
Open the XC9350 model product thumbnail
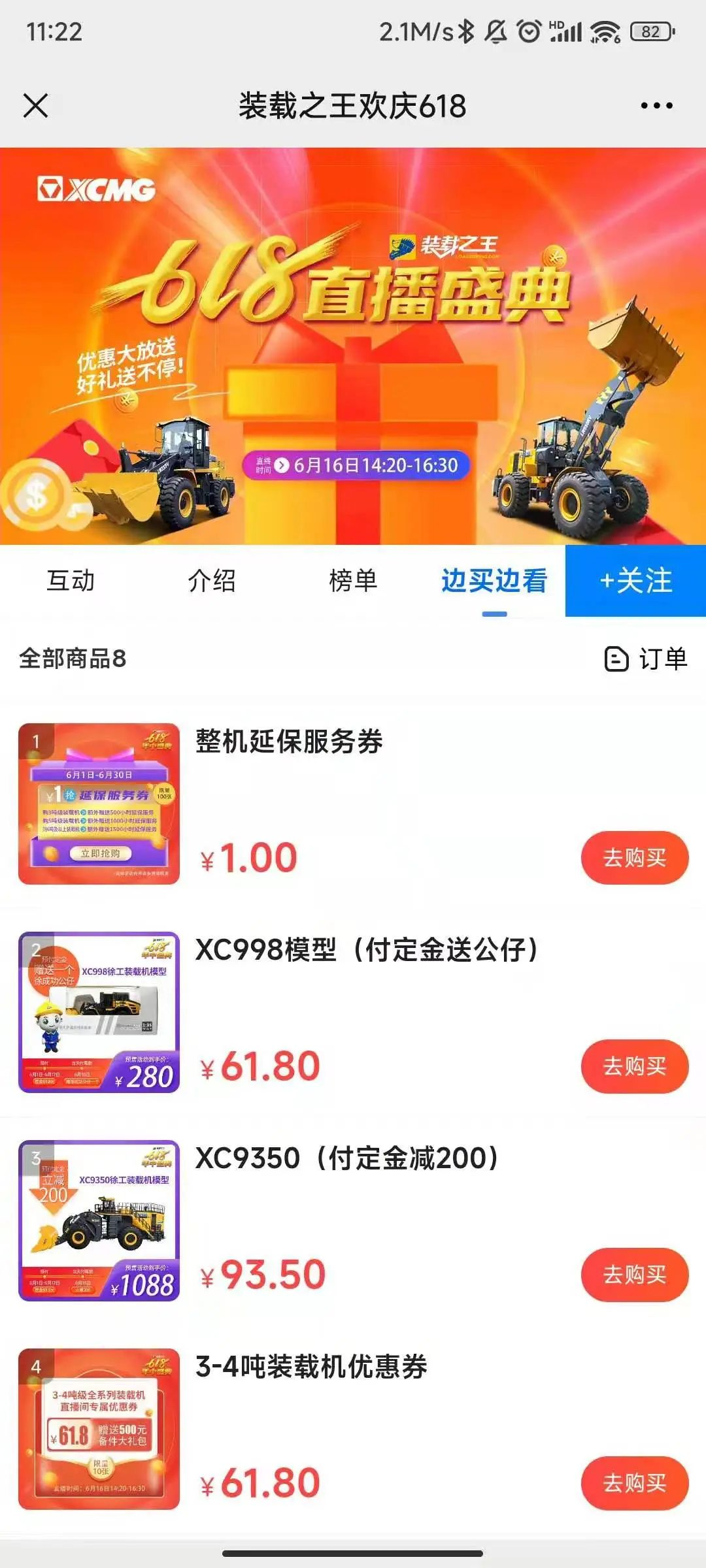click(99, 1220)
